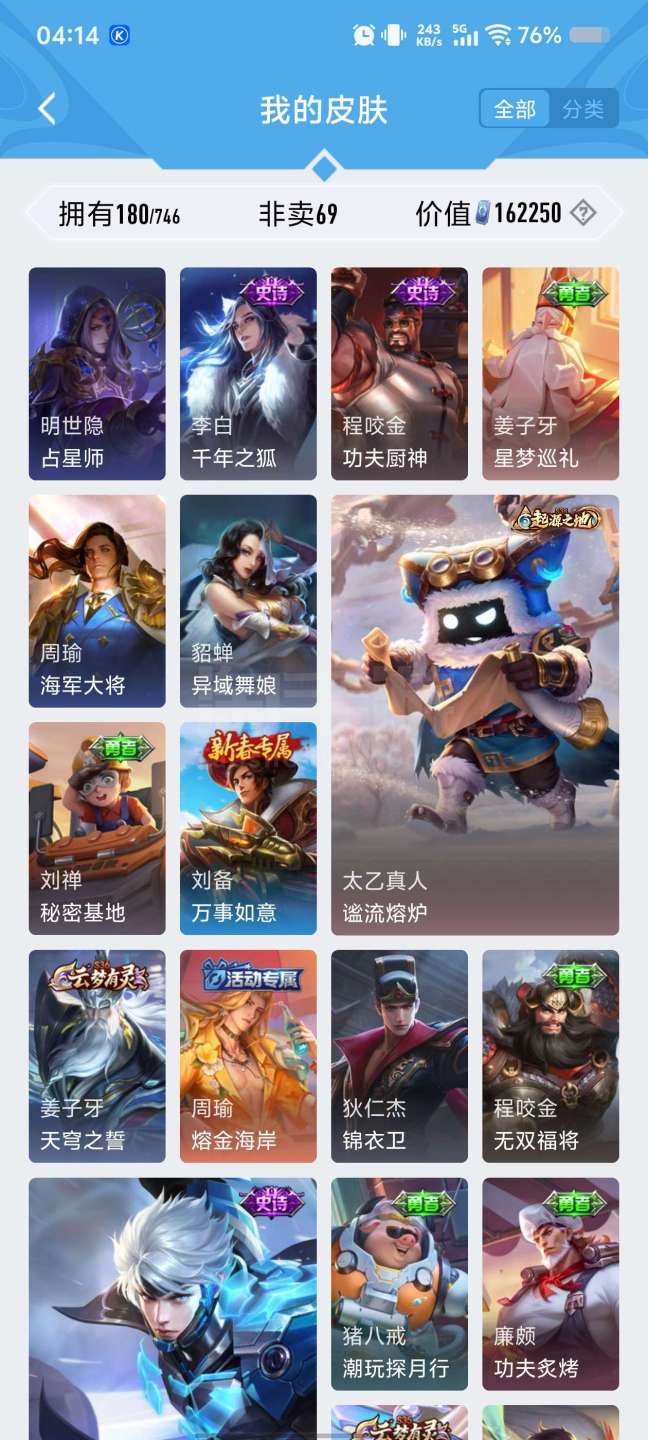View 貂蝉 异域舞娘 skin

point(248,601)
